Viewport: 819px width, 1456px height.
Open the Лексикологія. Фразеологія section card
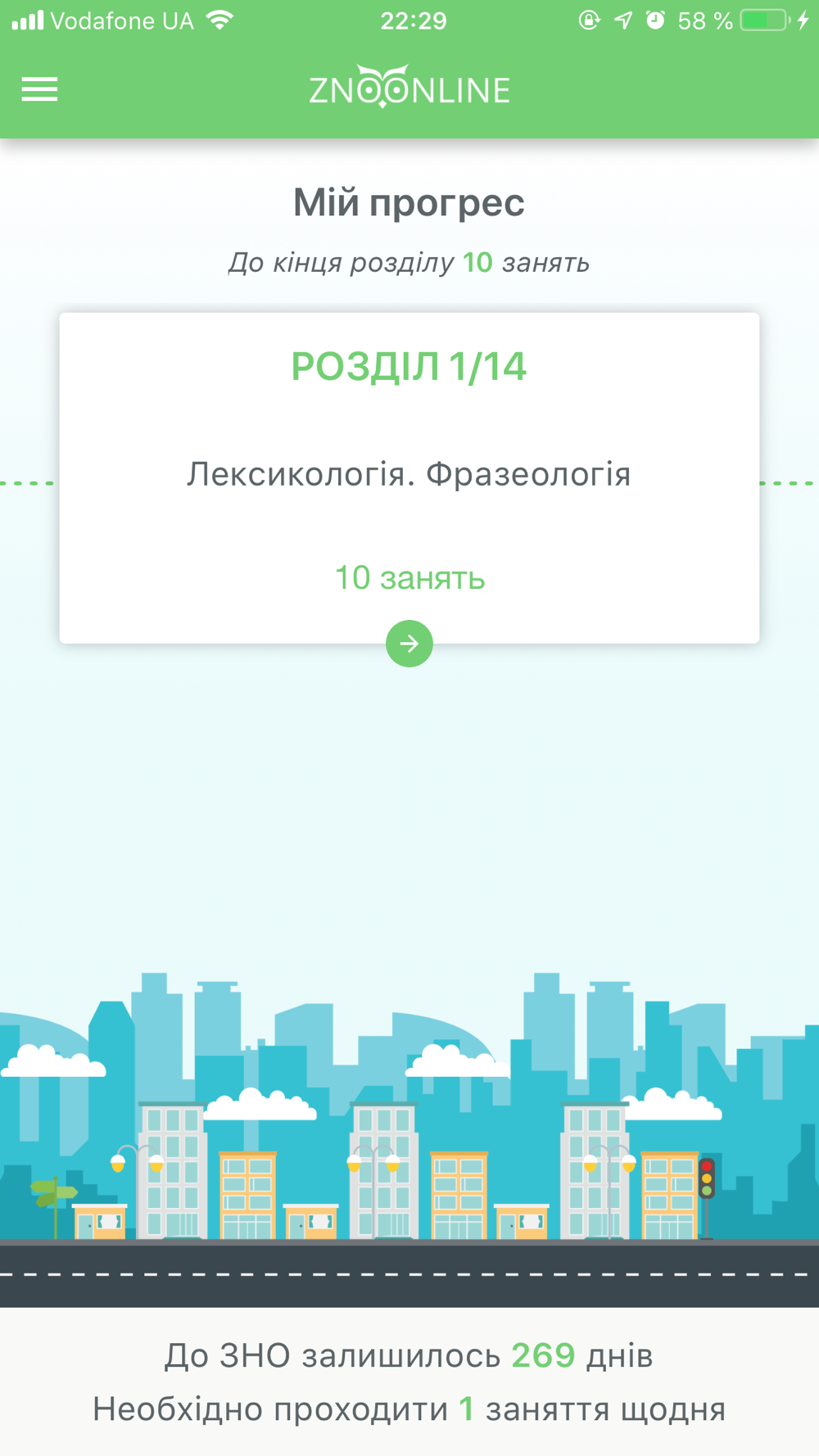[x=409, y=478]
